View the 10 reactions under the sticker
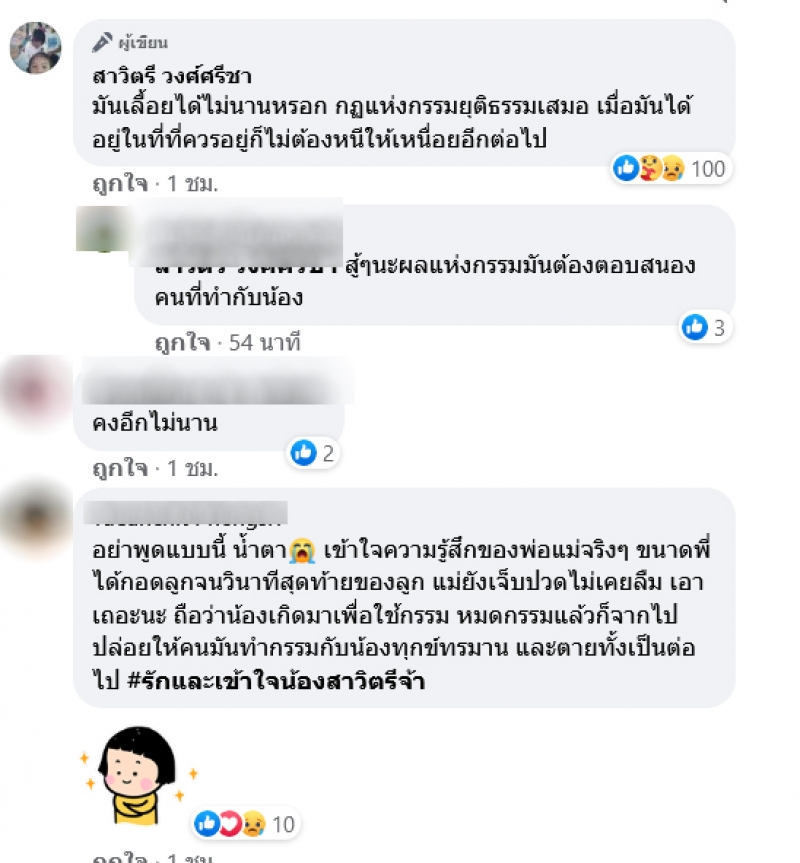 pyautogui.click(x=246, y=824)
